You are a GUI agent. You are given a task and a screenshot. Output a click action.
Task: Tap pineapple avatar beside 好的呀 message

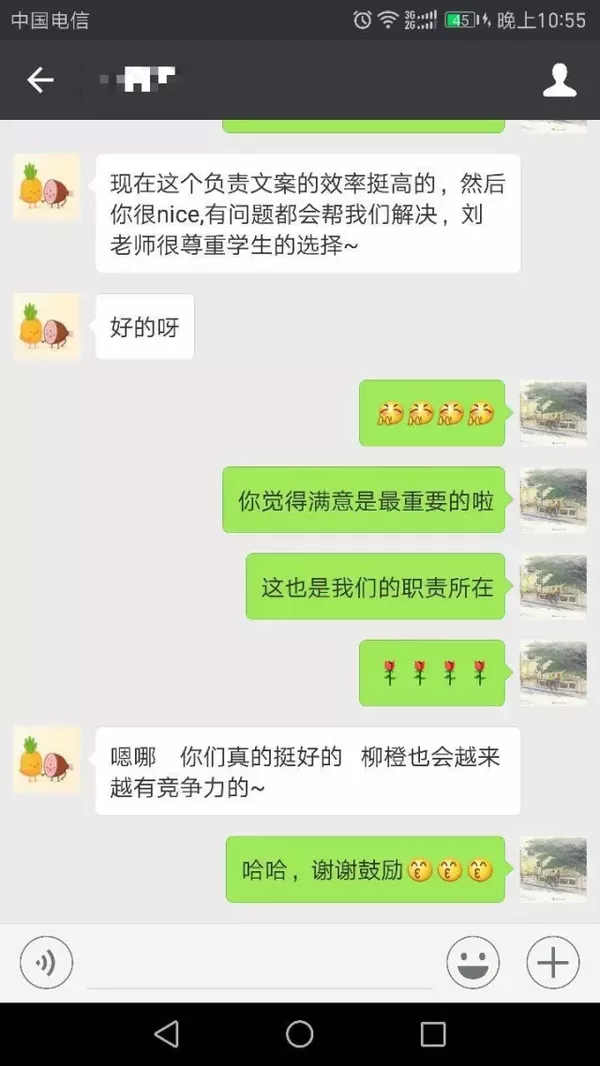47,326
